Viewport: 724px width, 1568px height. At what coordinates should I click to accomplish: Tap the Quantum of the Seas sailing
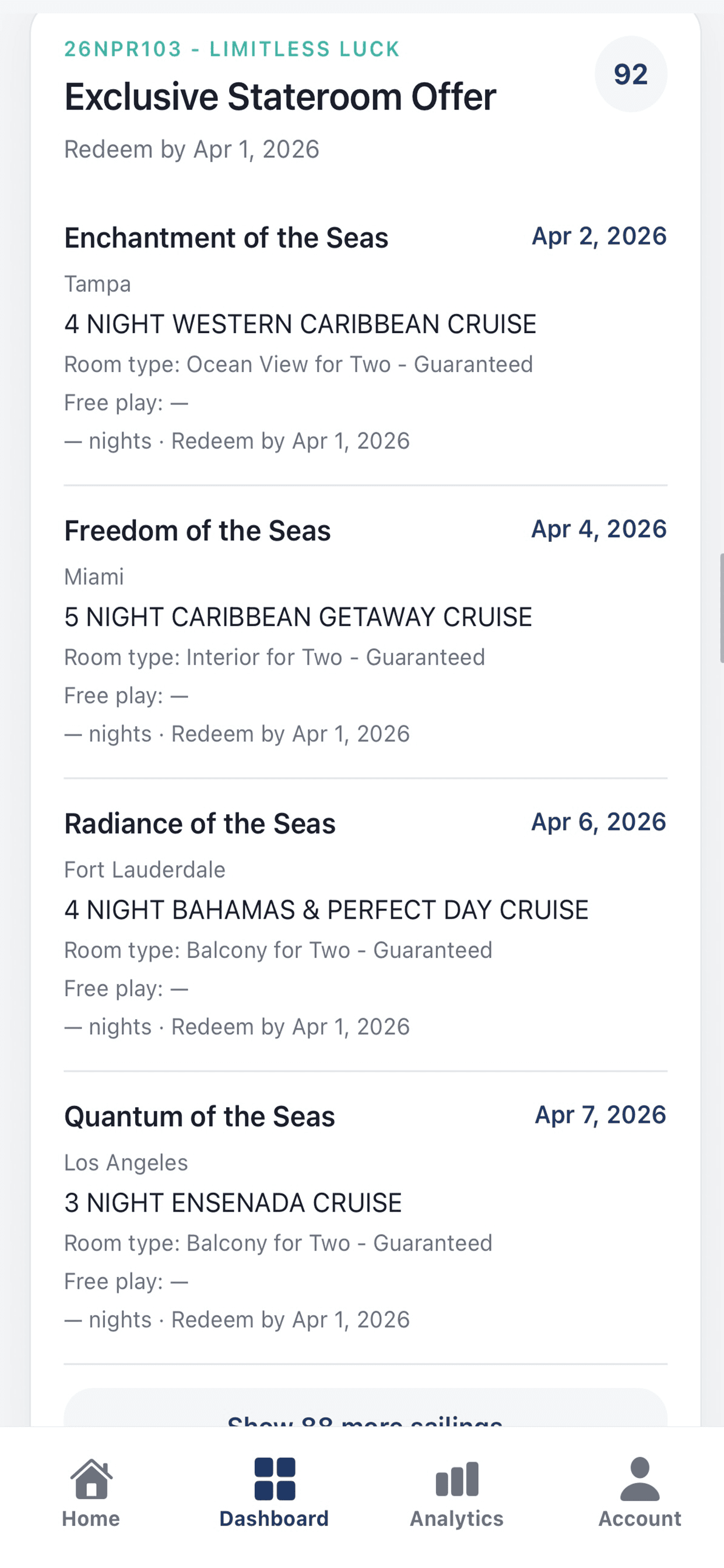coord(199,1116)
